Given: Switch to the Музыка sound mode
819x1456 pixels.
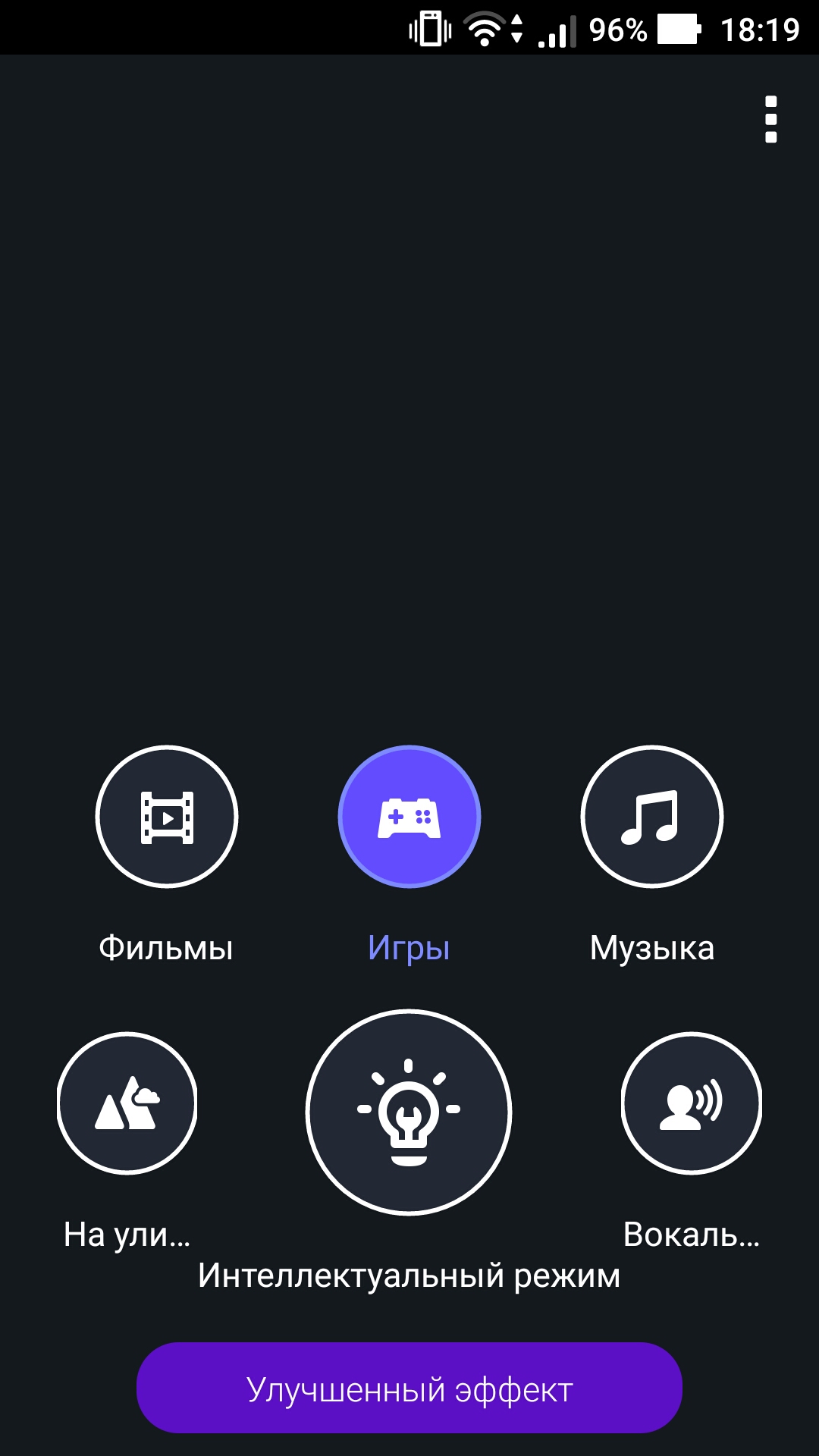Looking at the screenshot, I should [652, 817].
